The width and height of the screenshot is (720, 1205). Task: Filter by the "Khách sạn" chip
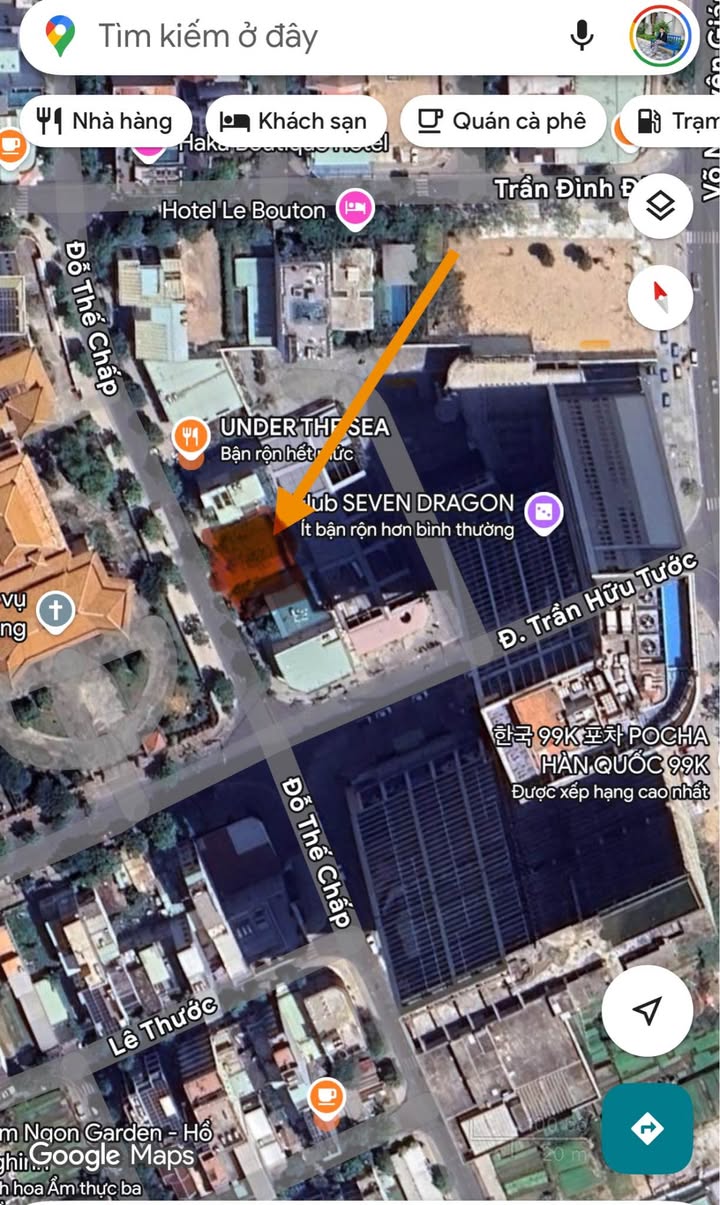pos(294,121)
